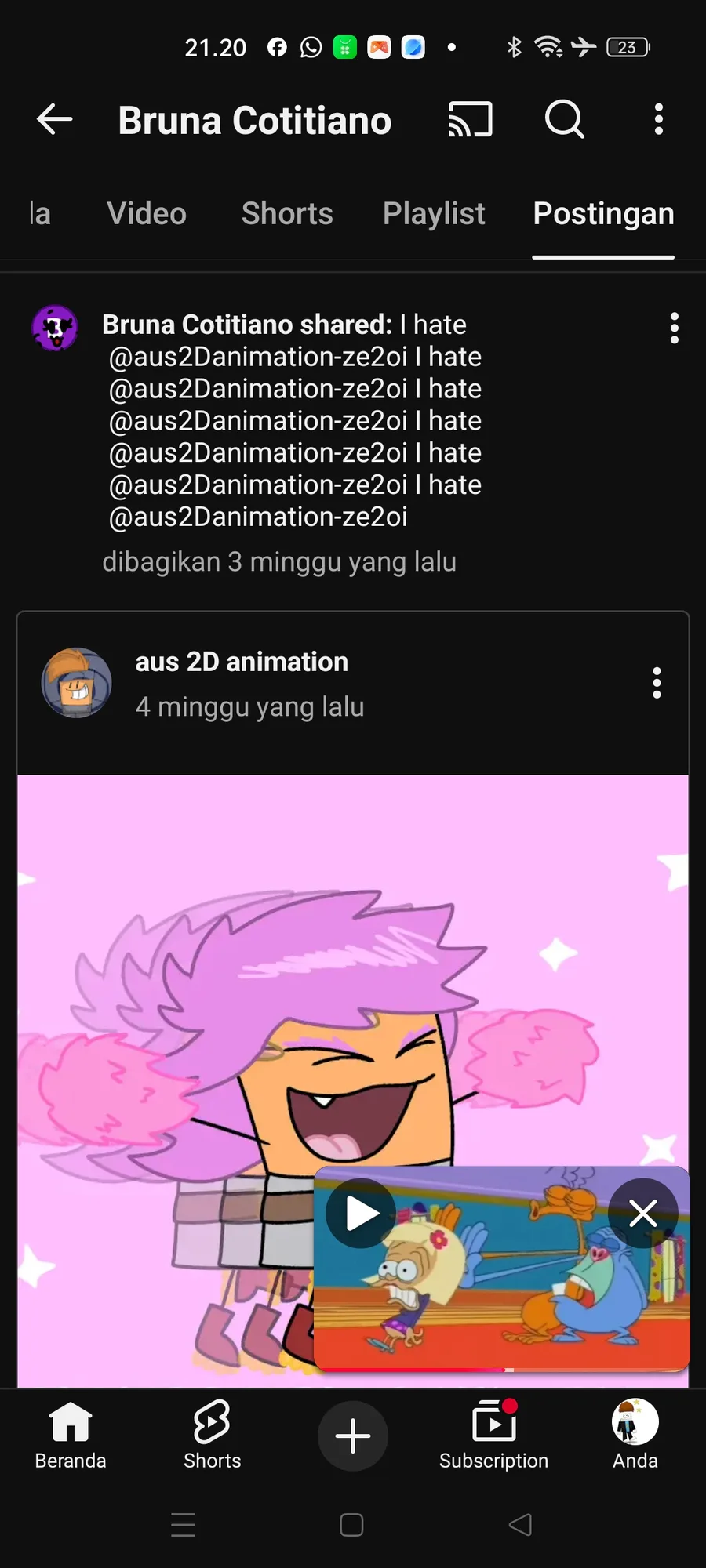Open aus 2D animation channel avatar

pyautogui.click(x=76, y=683)
